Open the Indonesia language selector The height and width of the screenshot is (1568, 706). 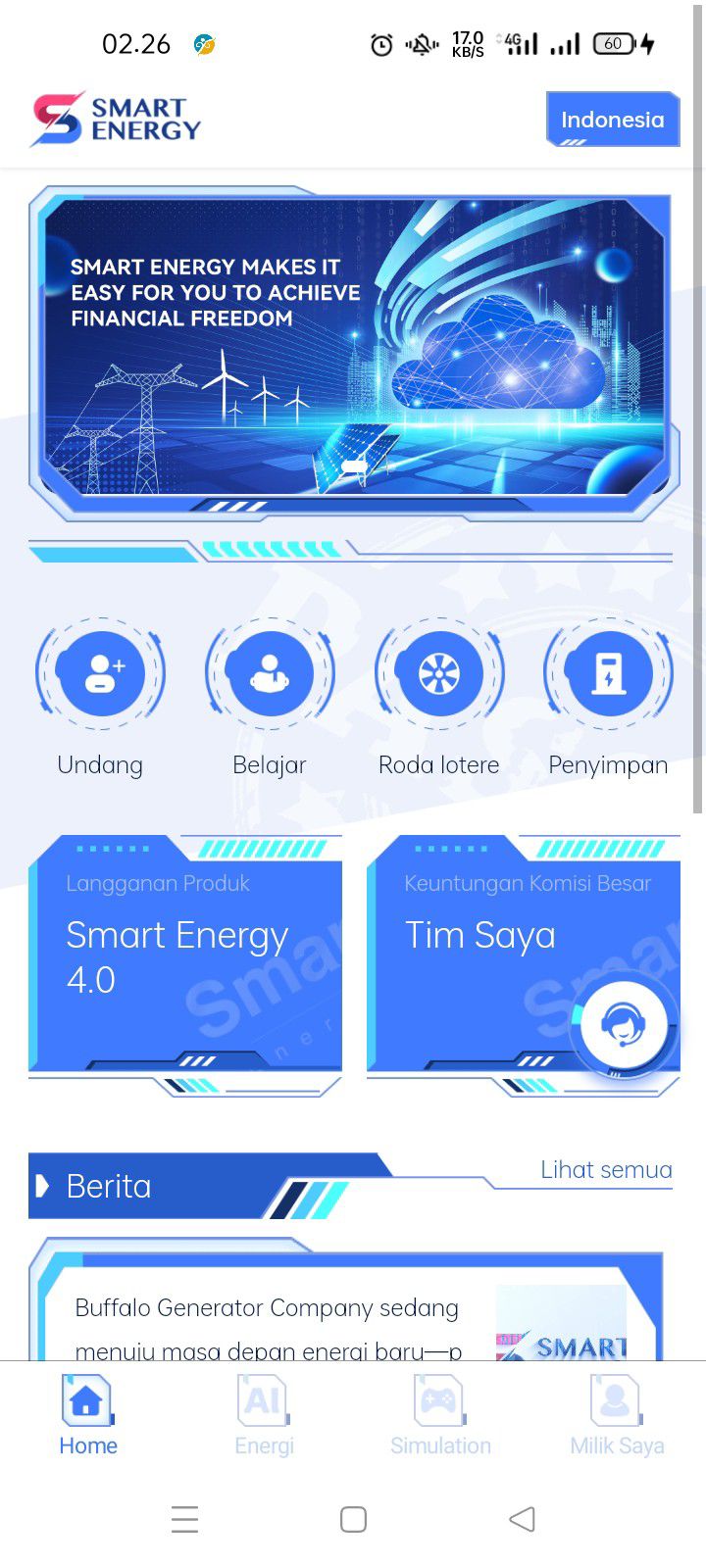pos(612,120)
